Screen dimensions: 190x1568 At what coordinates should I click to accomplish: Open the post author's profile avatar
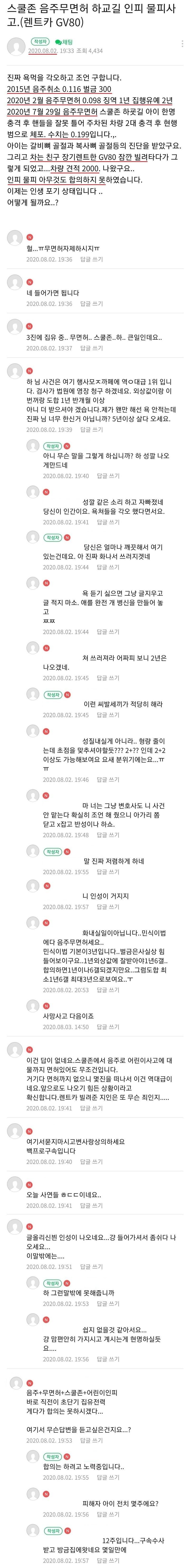[15, 46]
